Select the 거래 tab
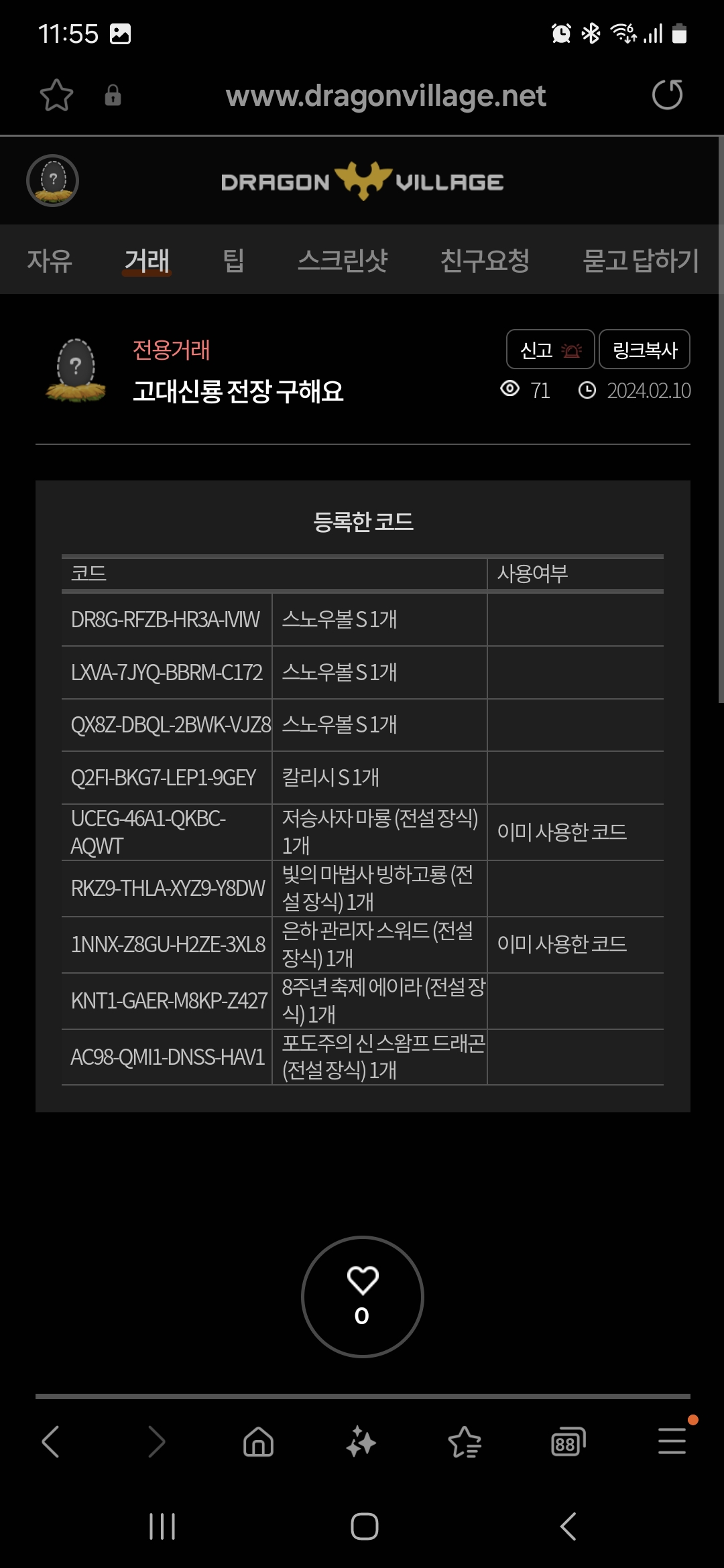Image resolution: width=724 pixels, height=1568 pixels. click(147, 260)
